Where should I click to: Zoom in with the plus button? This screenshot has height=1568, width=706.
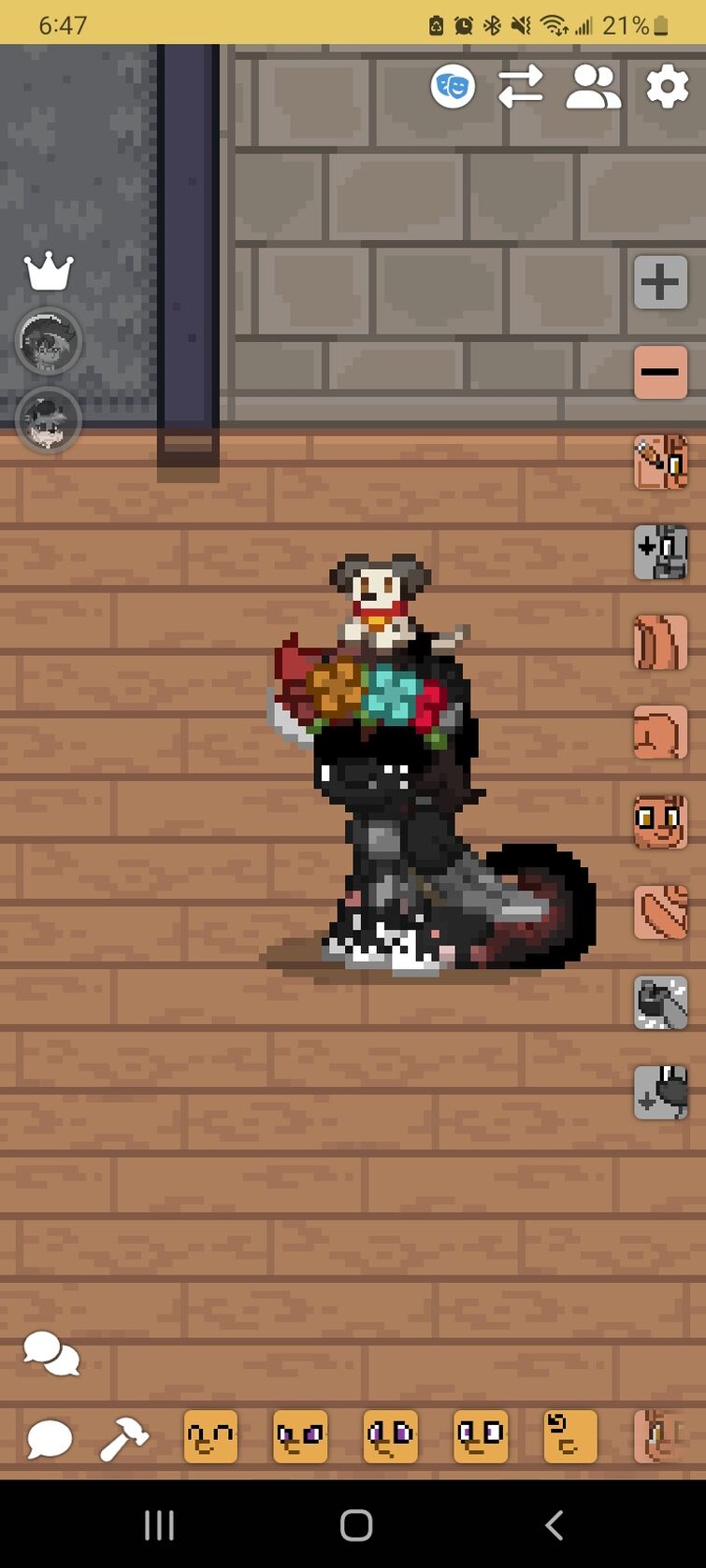[x=660, y=281]
